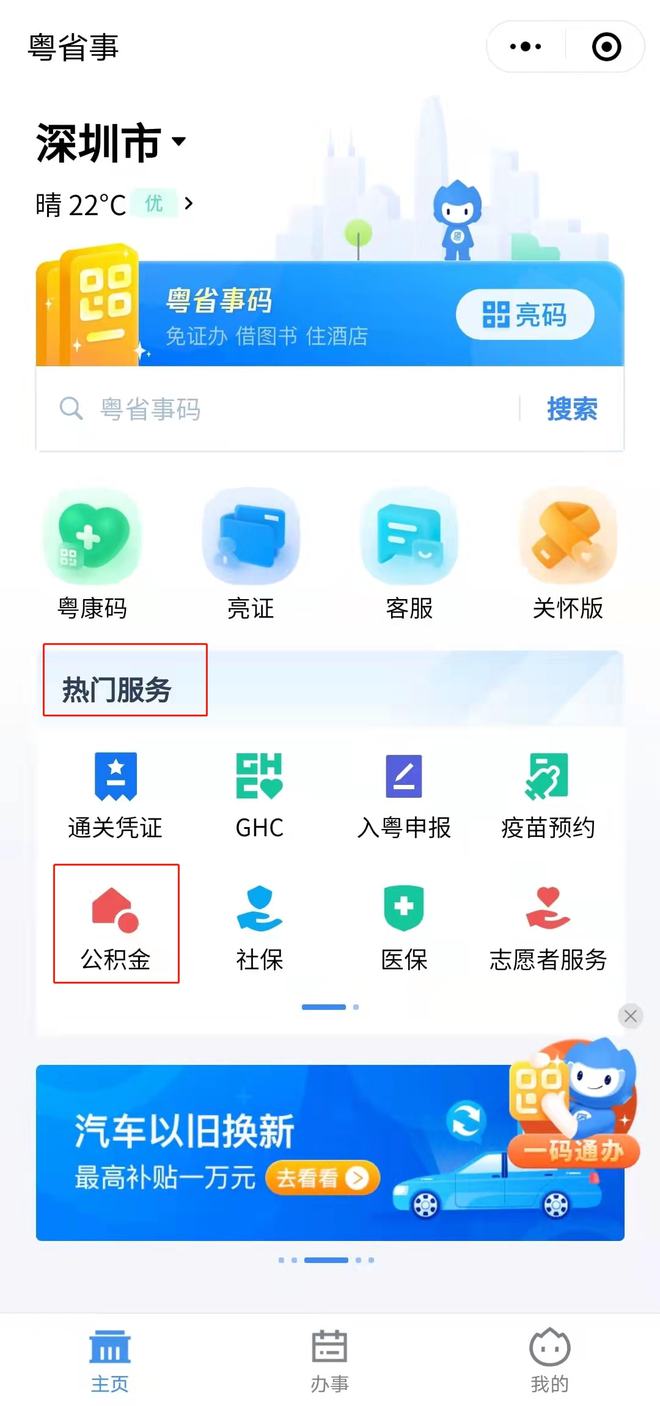Expand the 深圳市 city selector
The image size is (660, 1406).
pos(112,143)
